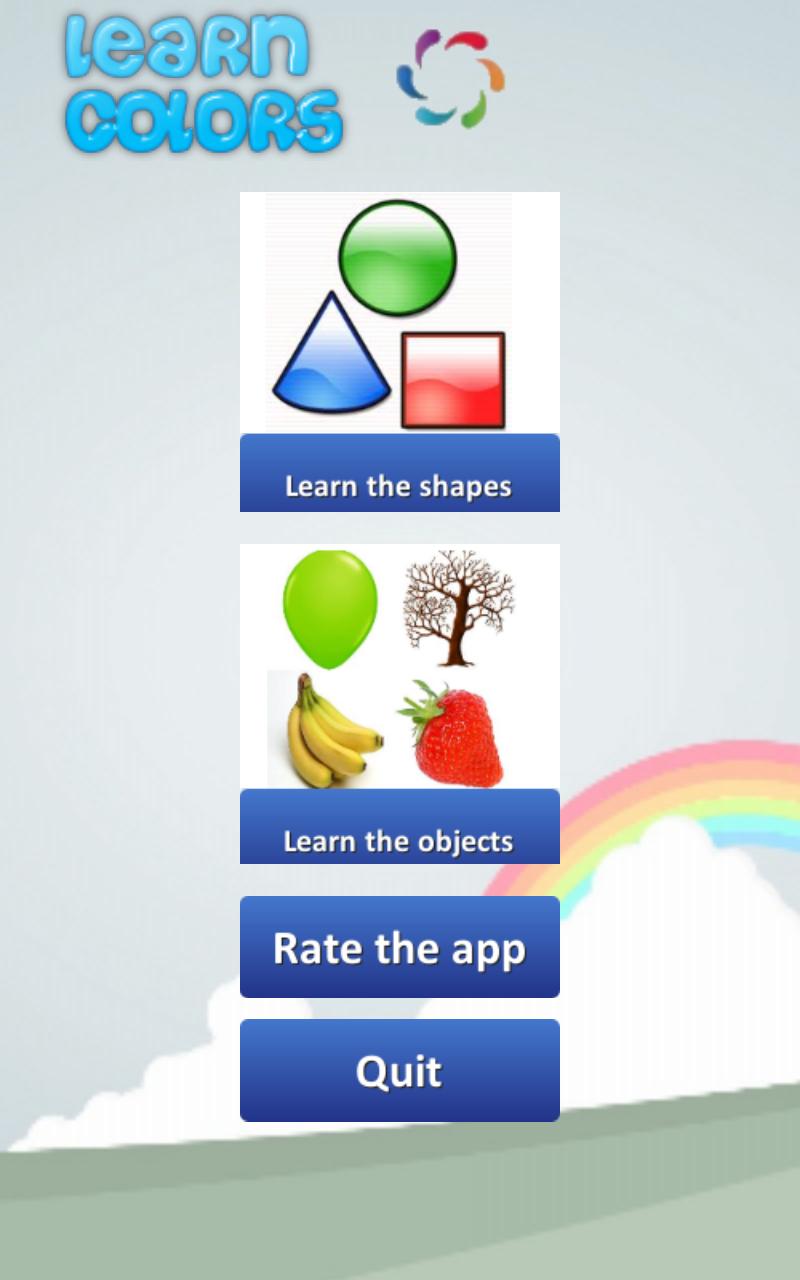Open the Learn the shapes section
The width and height of the screenshot is (800, 1280).
399,472
